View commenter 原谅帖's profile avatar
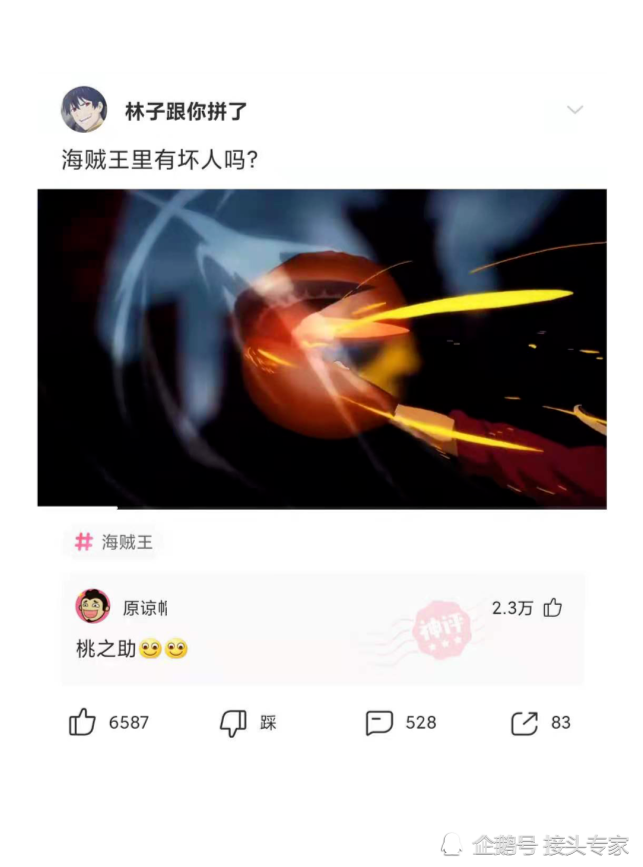Screen dimensions: 643x867 (x=93, y=606)
